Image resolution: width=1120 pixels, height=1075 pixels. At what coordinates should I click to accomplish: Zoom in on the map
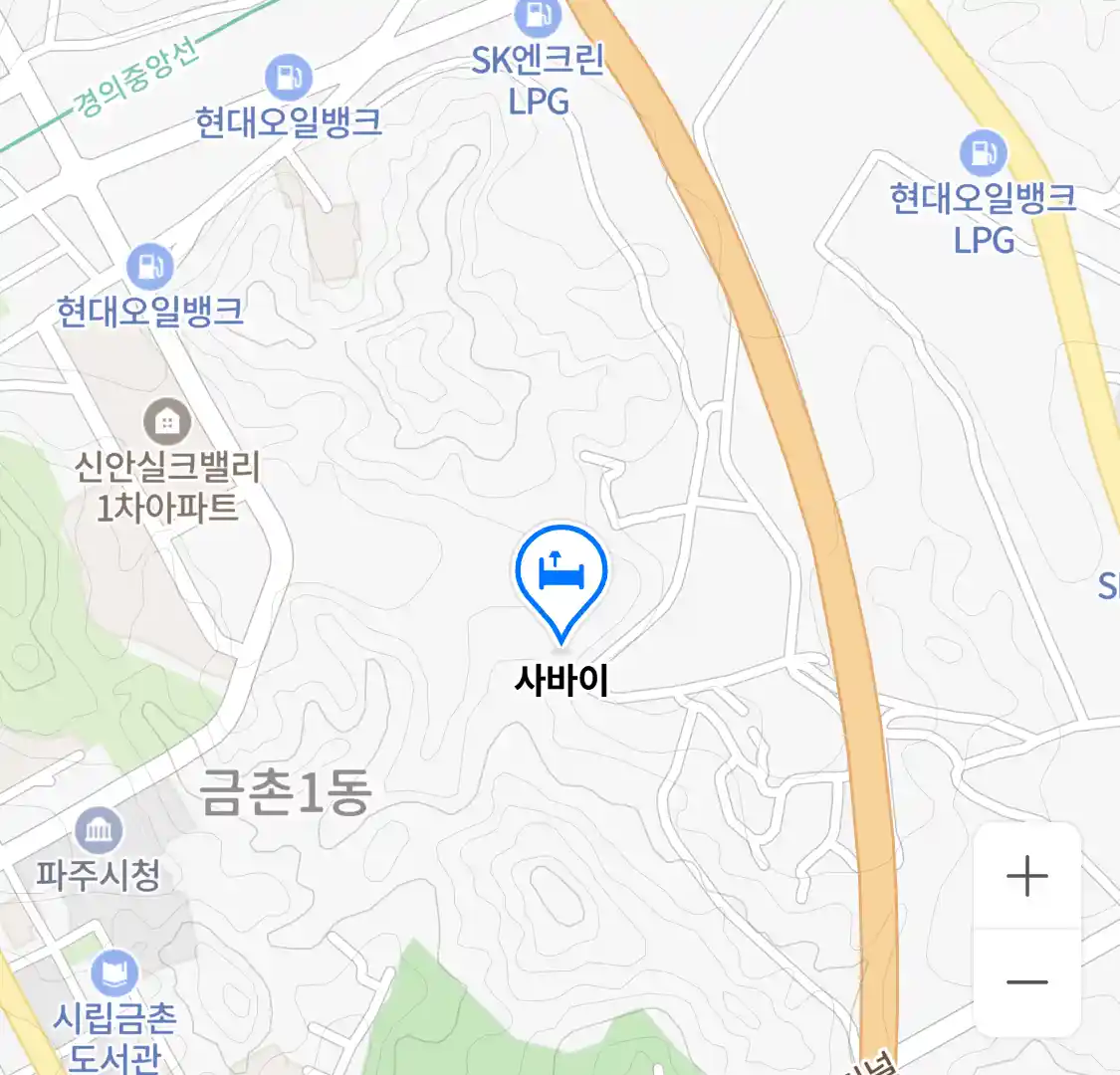point(1026,877)
